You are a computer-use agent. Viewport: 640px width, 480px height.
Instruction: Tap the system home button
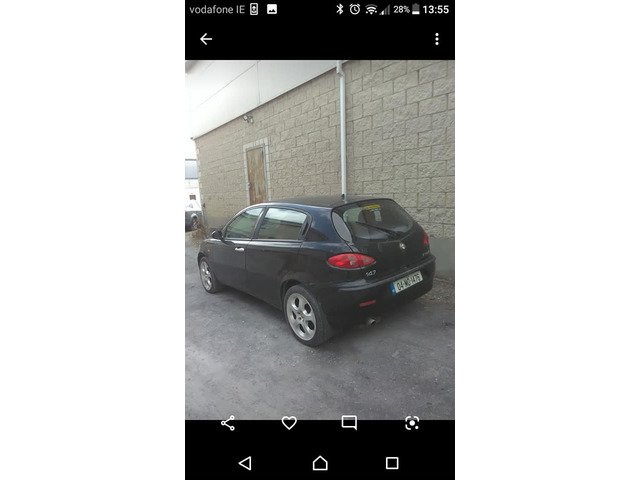[320, 463]
